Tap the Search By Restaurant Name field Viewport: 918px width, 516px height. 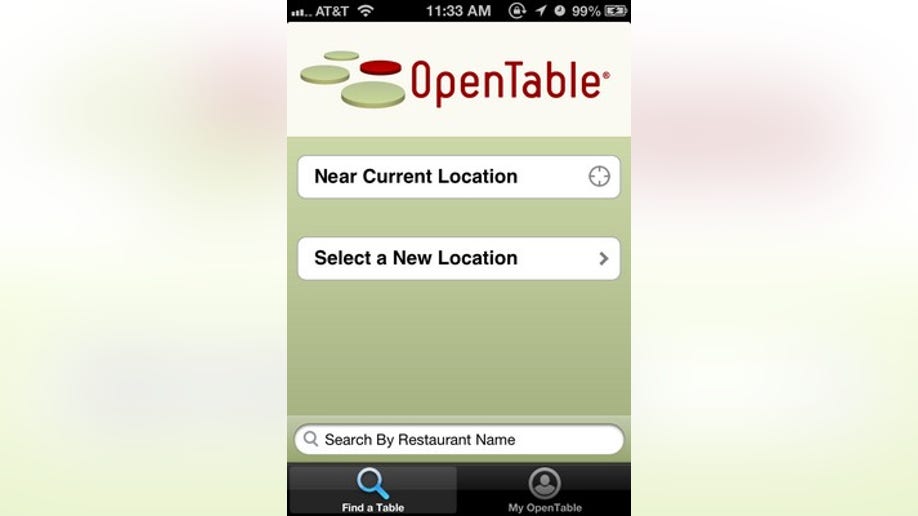tap(458, 439)
